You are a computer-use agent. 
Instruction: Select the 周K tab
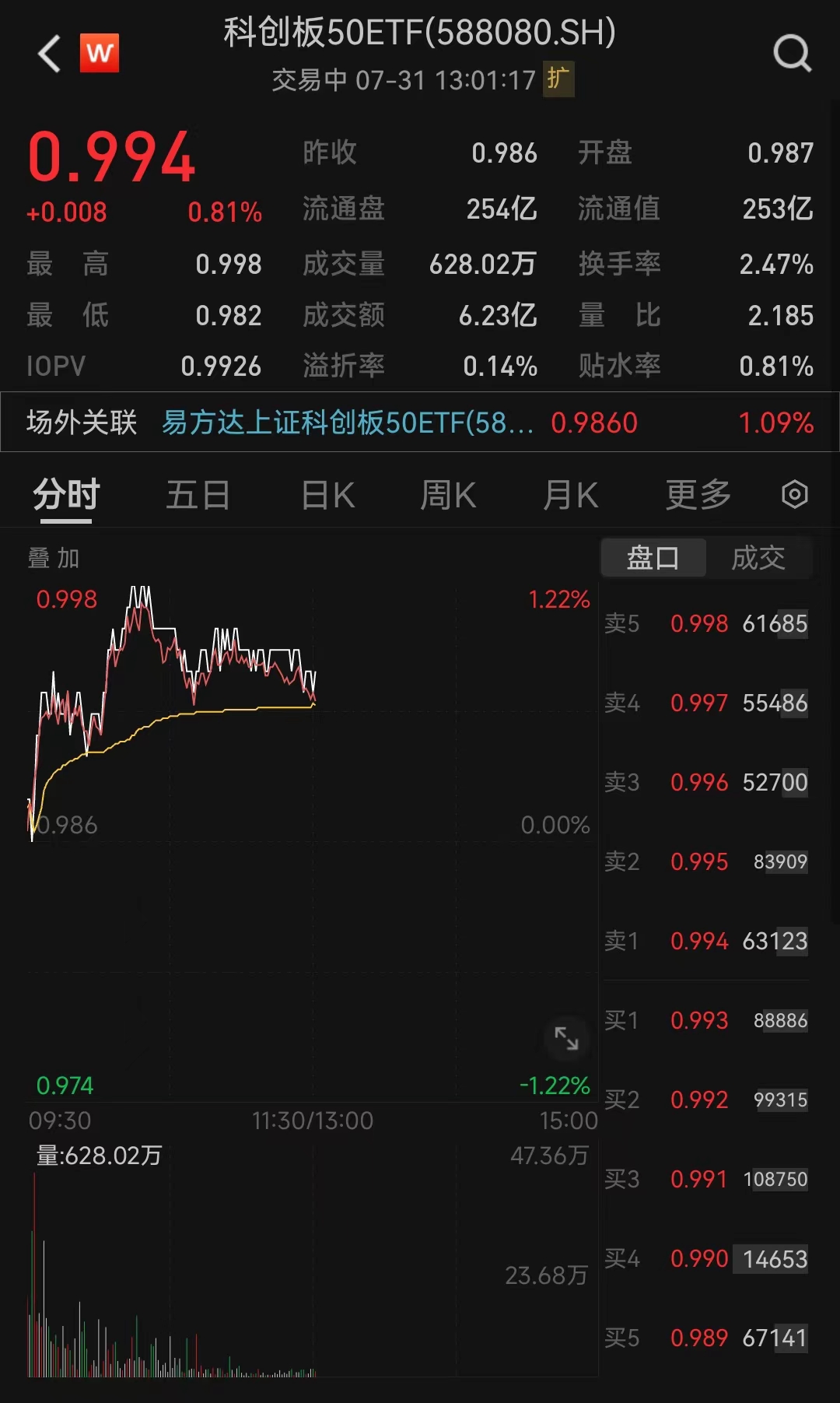(x=447, y=494)
